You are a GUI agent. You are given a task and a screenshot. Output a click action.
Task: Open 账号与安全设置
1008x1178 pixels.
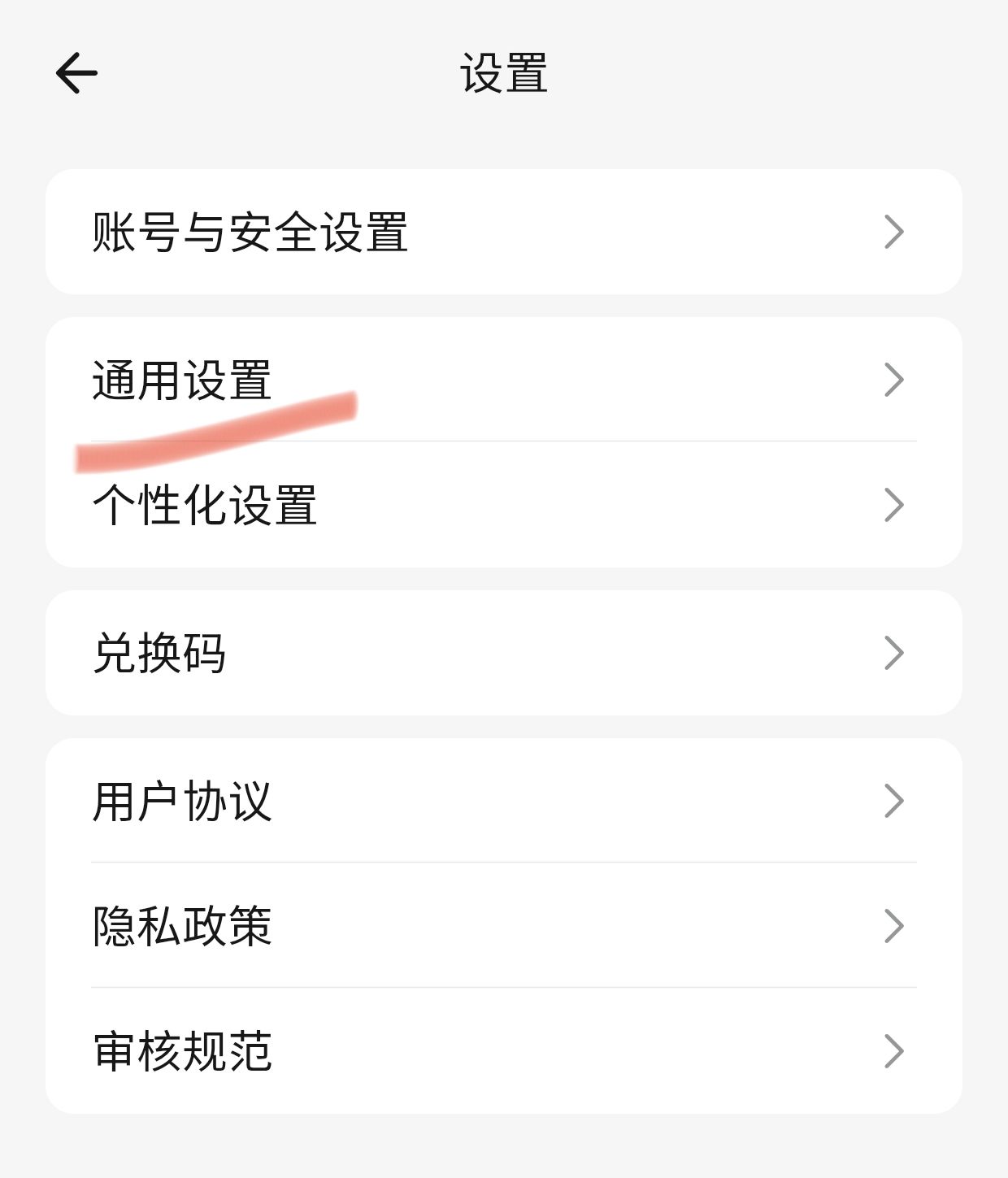click(503, 233)
